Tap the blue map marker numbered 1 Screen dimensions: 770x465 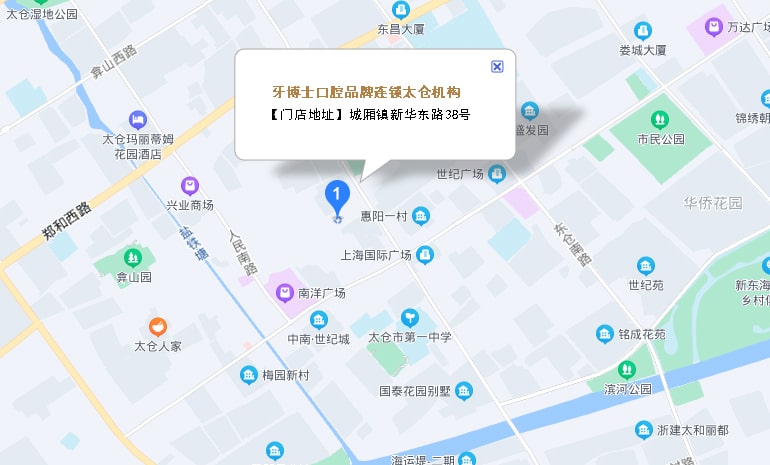point(338,194)
